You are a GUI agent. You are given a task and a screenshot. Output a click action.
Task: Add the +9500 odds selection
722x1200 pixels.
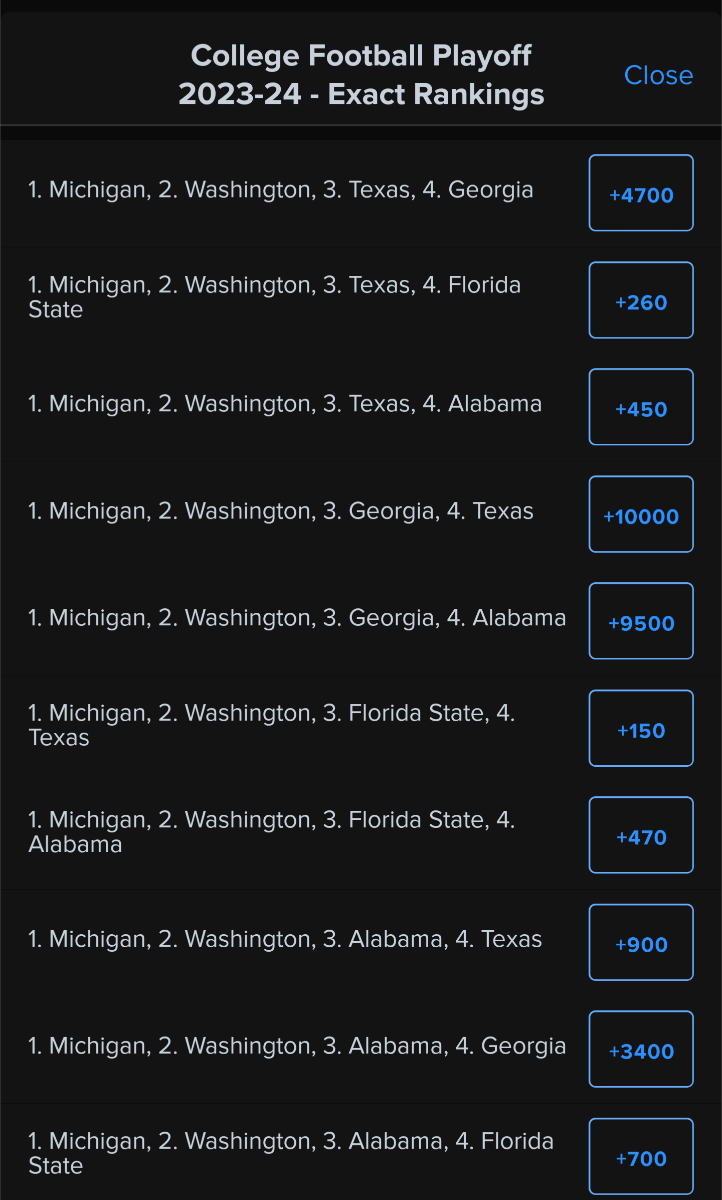(641, 621)
